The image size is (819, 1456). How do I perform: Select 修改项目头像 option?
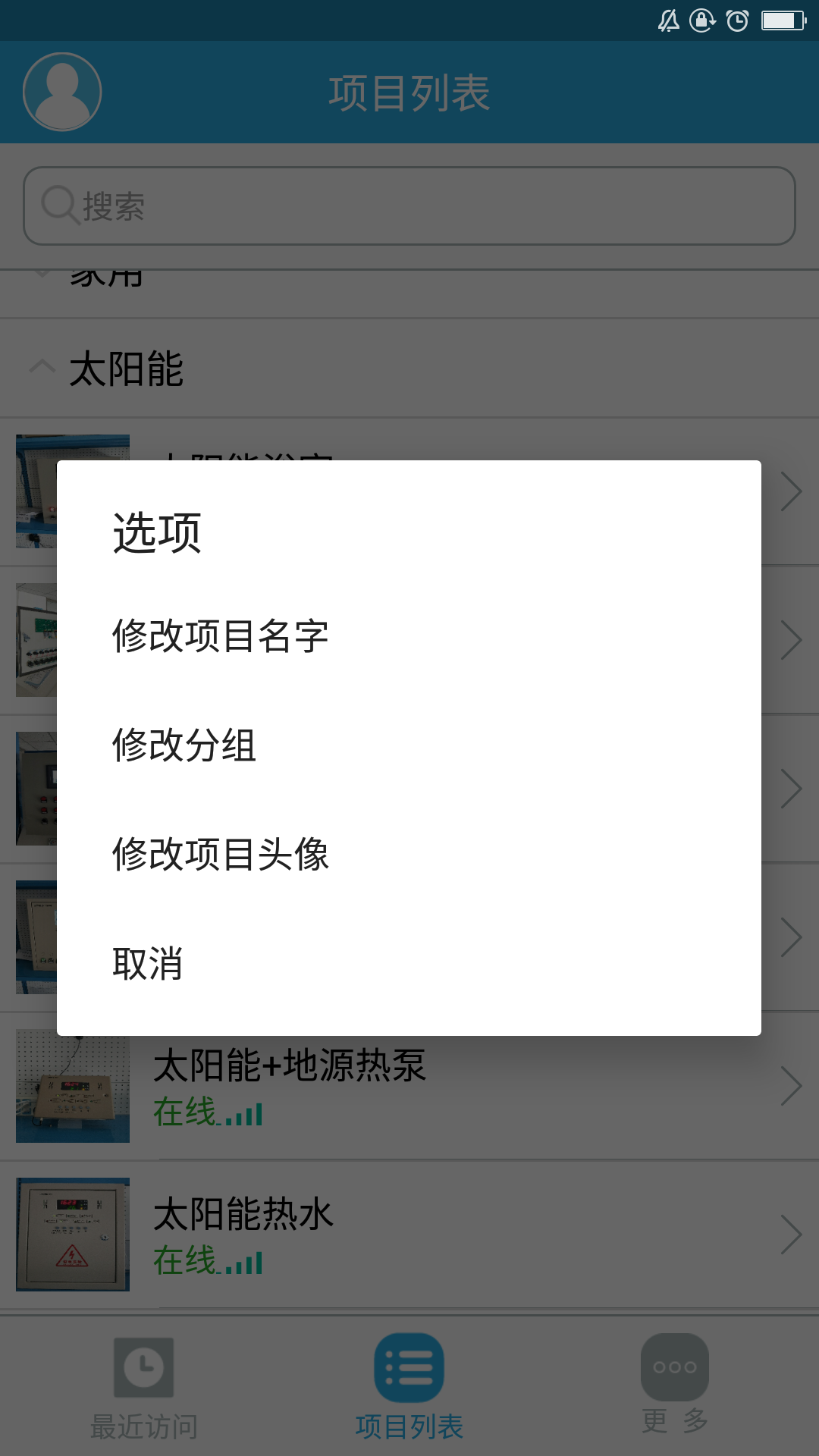click(220, 854)
